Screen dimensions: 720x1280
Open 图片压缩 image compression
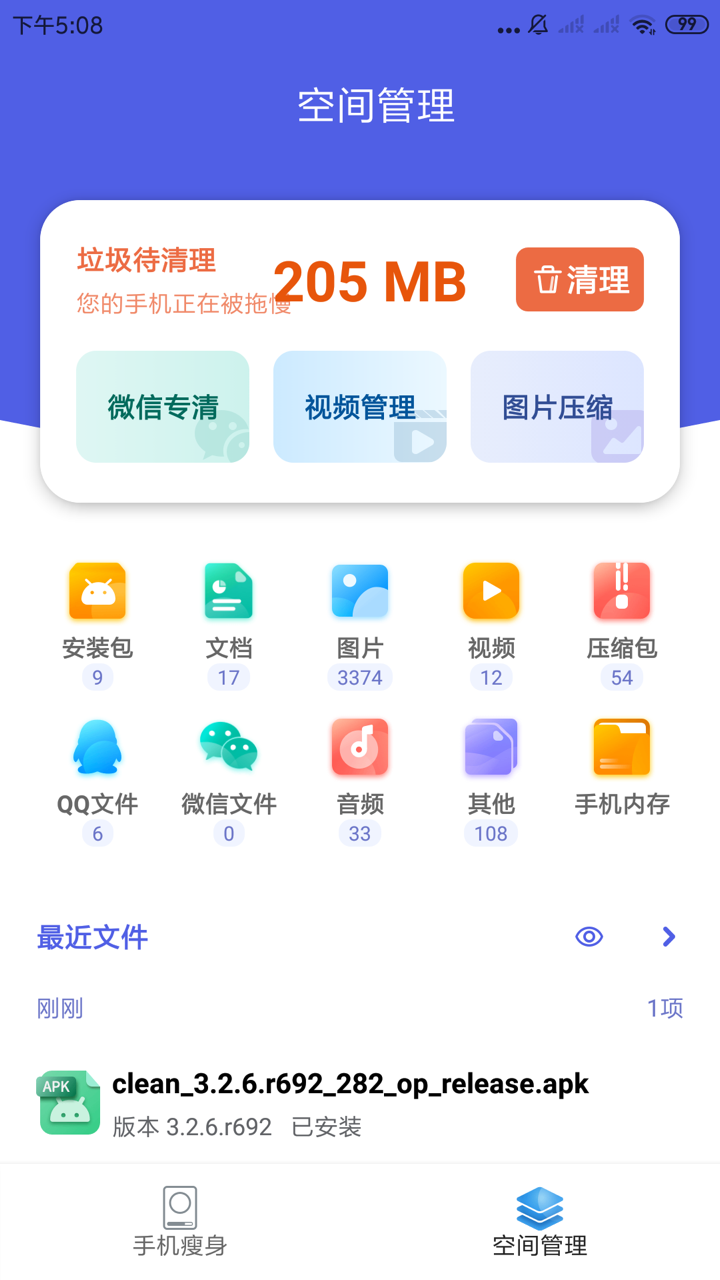tap(557, 407)
